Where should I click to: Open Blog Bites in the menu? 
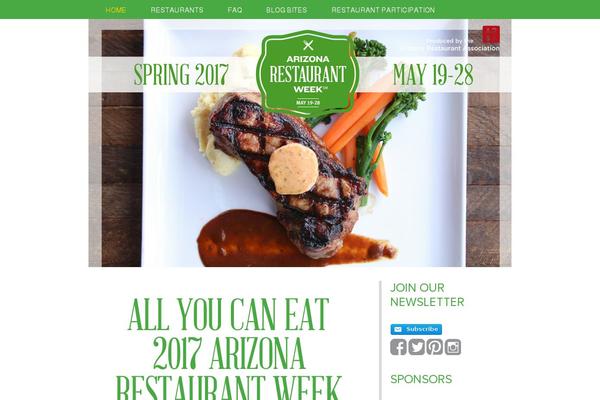(x=287, y=10)
